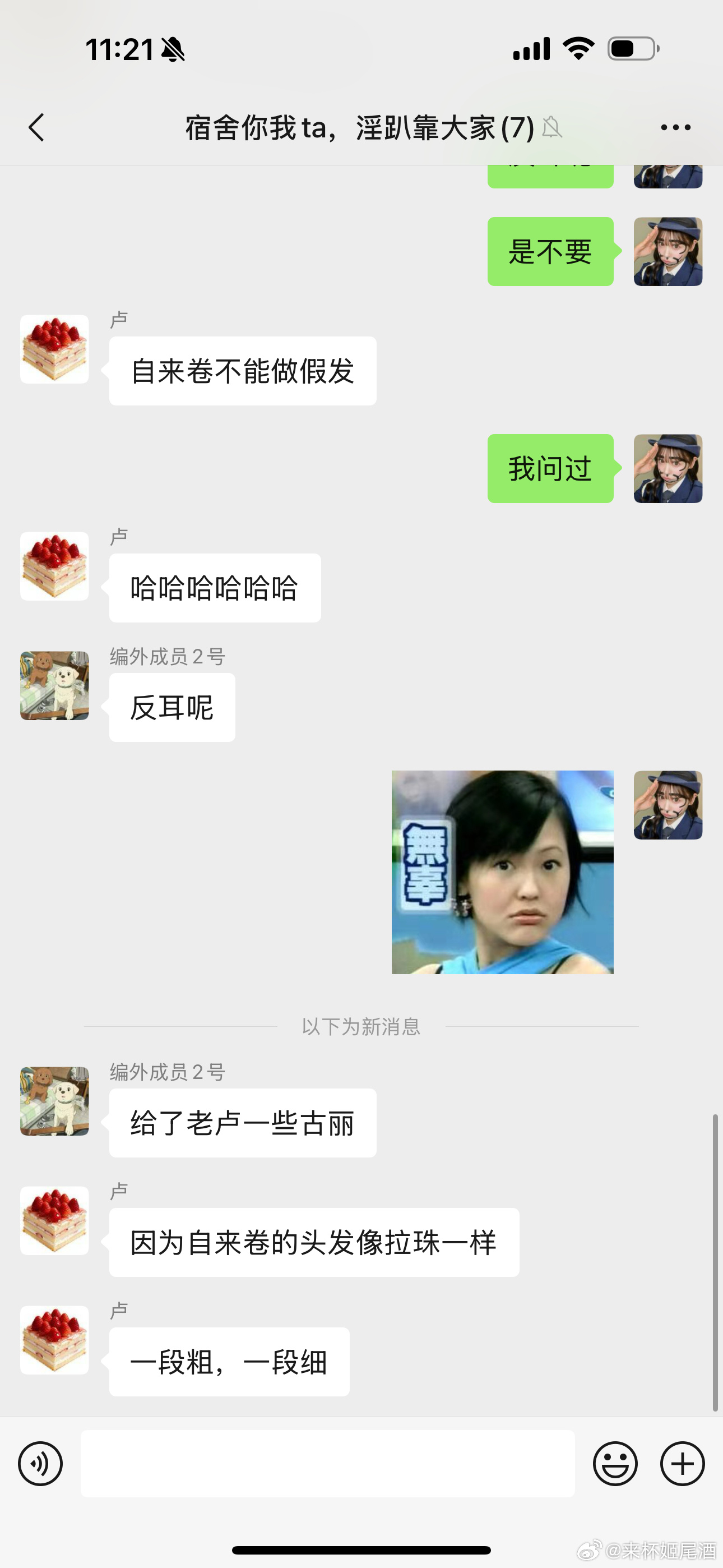The width and height of the screenshot is (723, 1568).
Task: Switch to voice message input
Action: tap(40, 1463)
